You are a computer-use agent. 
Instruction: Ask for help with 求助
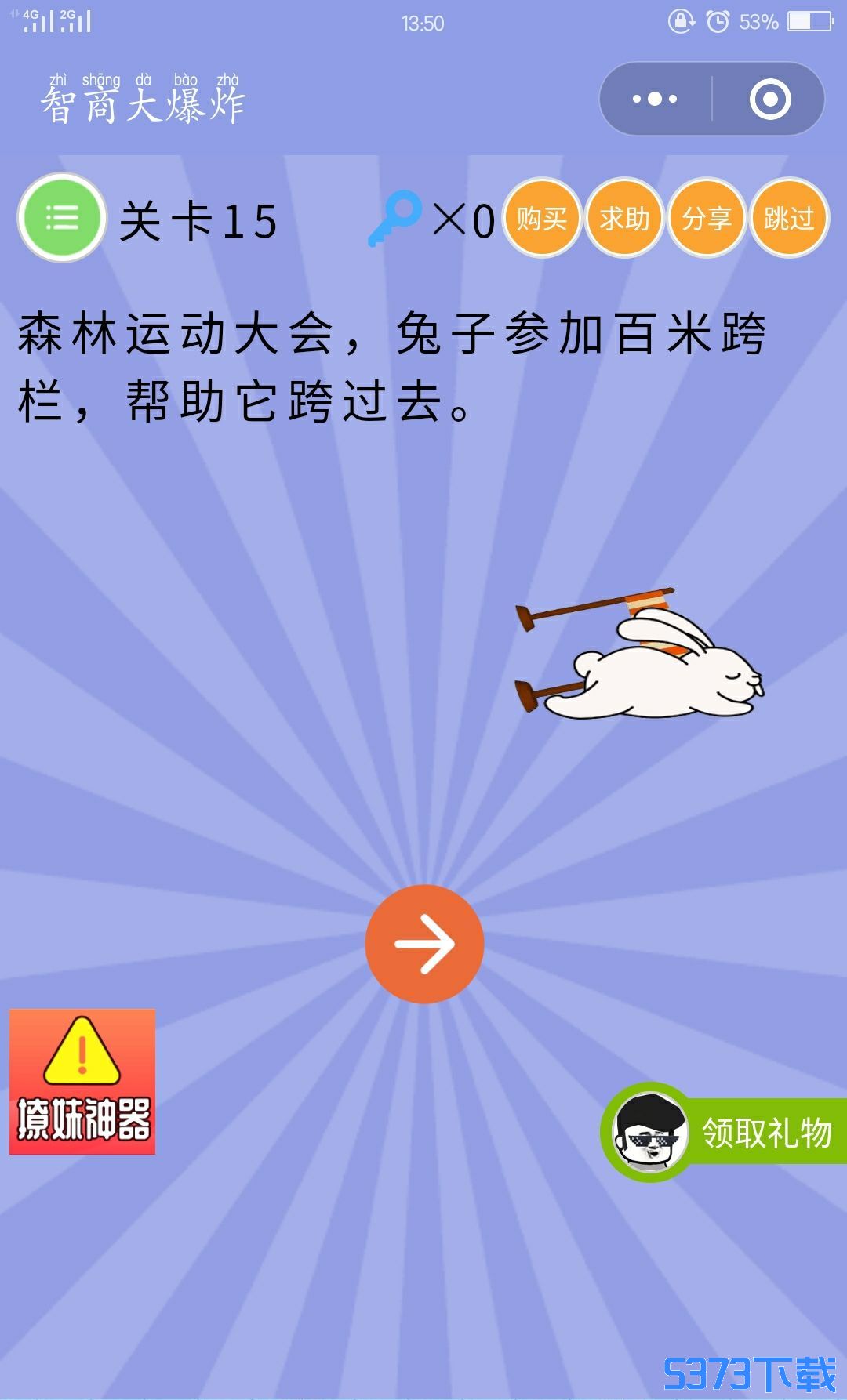coord(624,218)
